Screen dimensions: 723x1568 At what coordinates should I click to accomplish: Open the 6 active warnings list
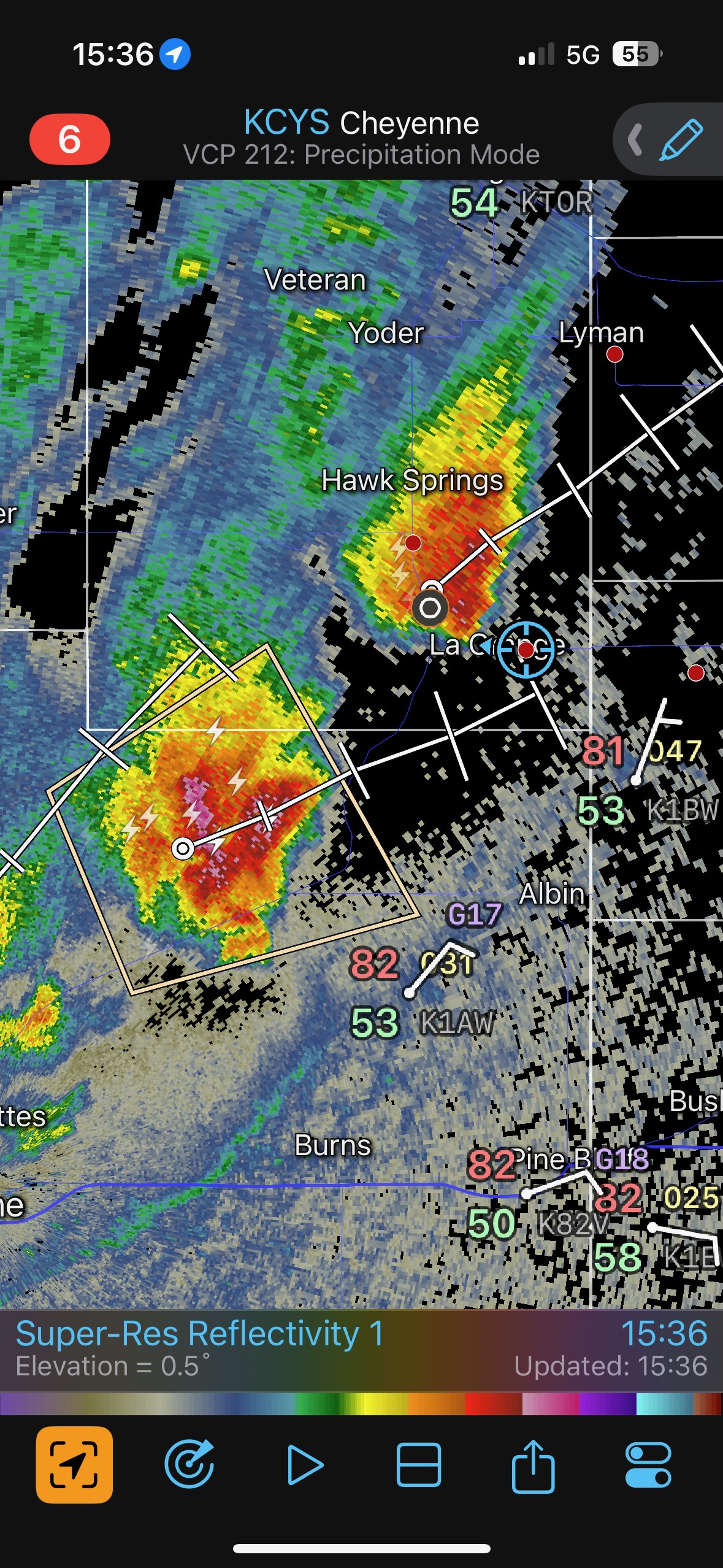pos(70,139)
